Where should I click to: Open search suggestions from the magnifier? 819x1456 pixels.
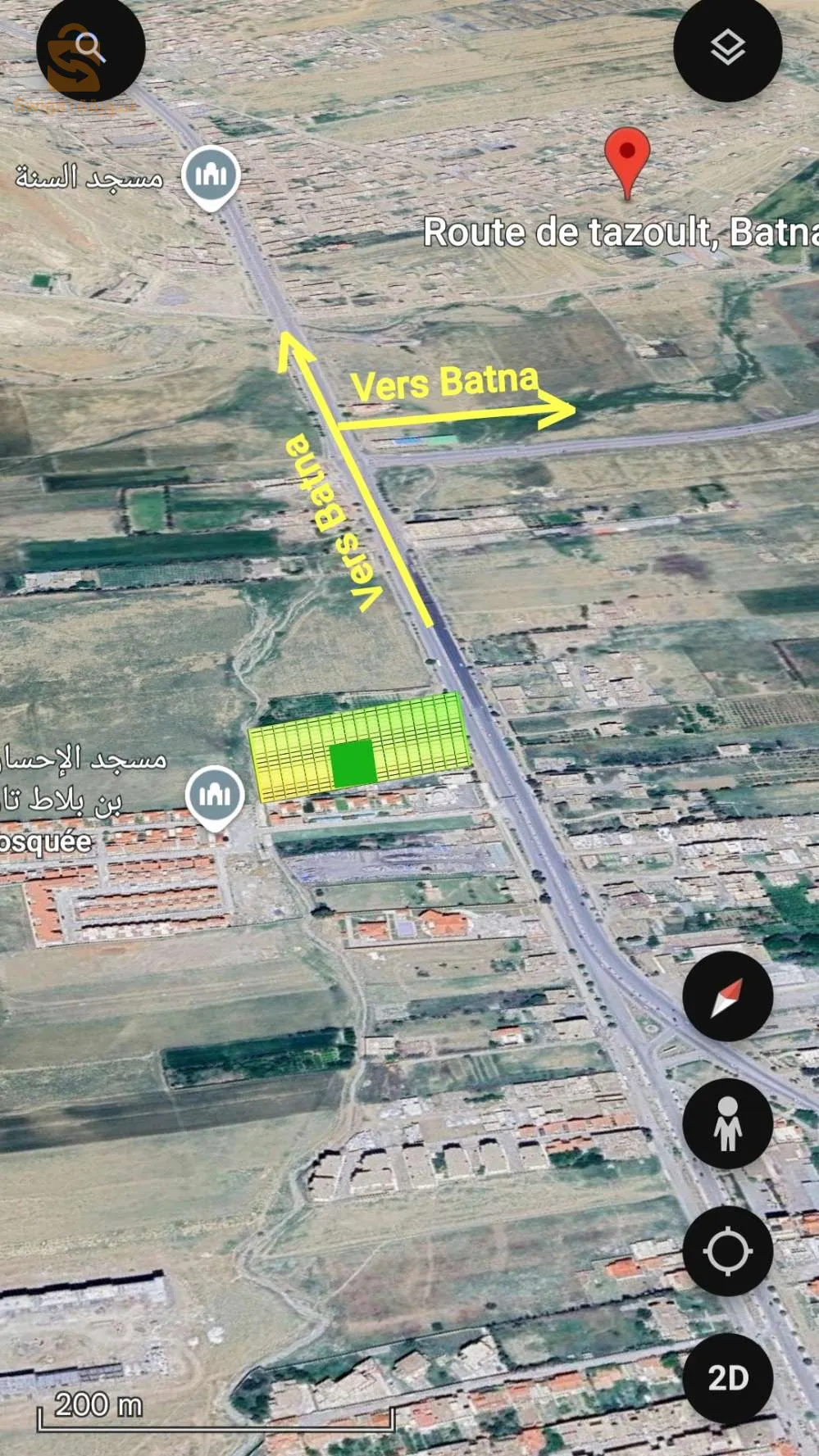pyautogui.click(x=90, y=48)
